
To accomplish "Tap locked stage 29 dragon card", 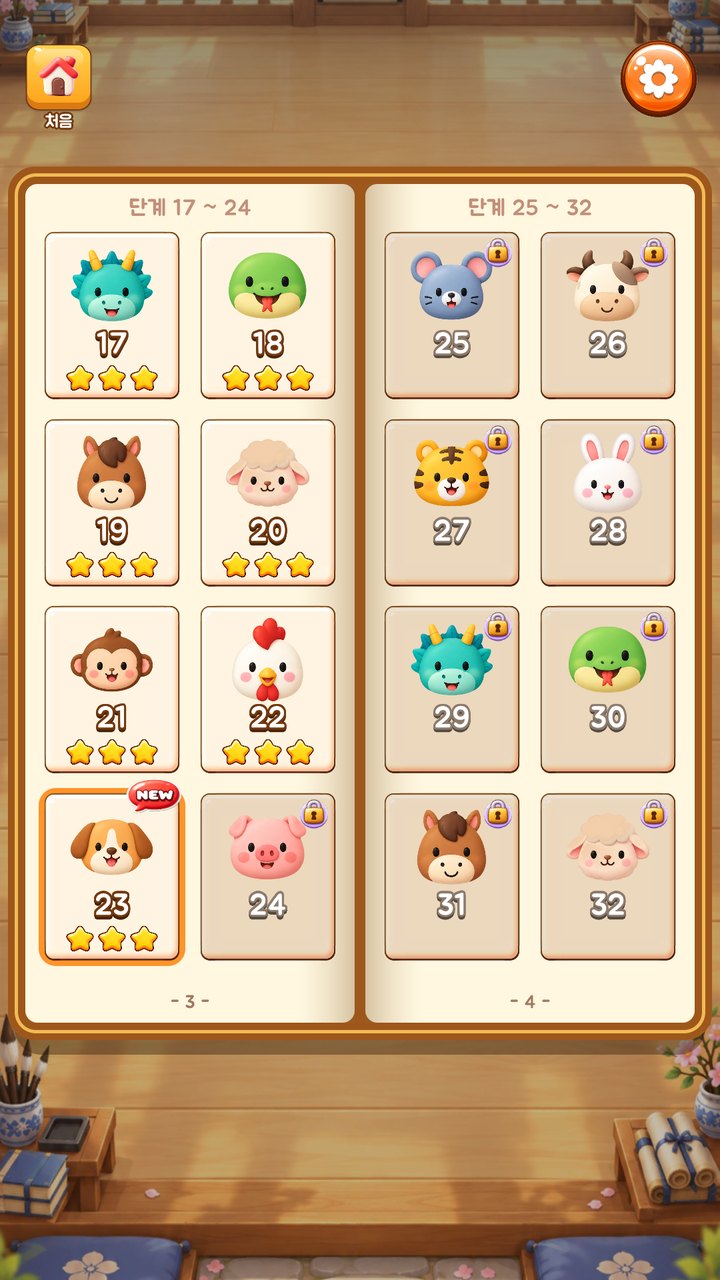I will coord(452,689).
